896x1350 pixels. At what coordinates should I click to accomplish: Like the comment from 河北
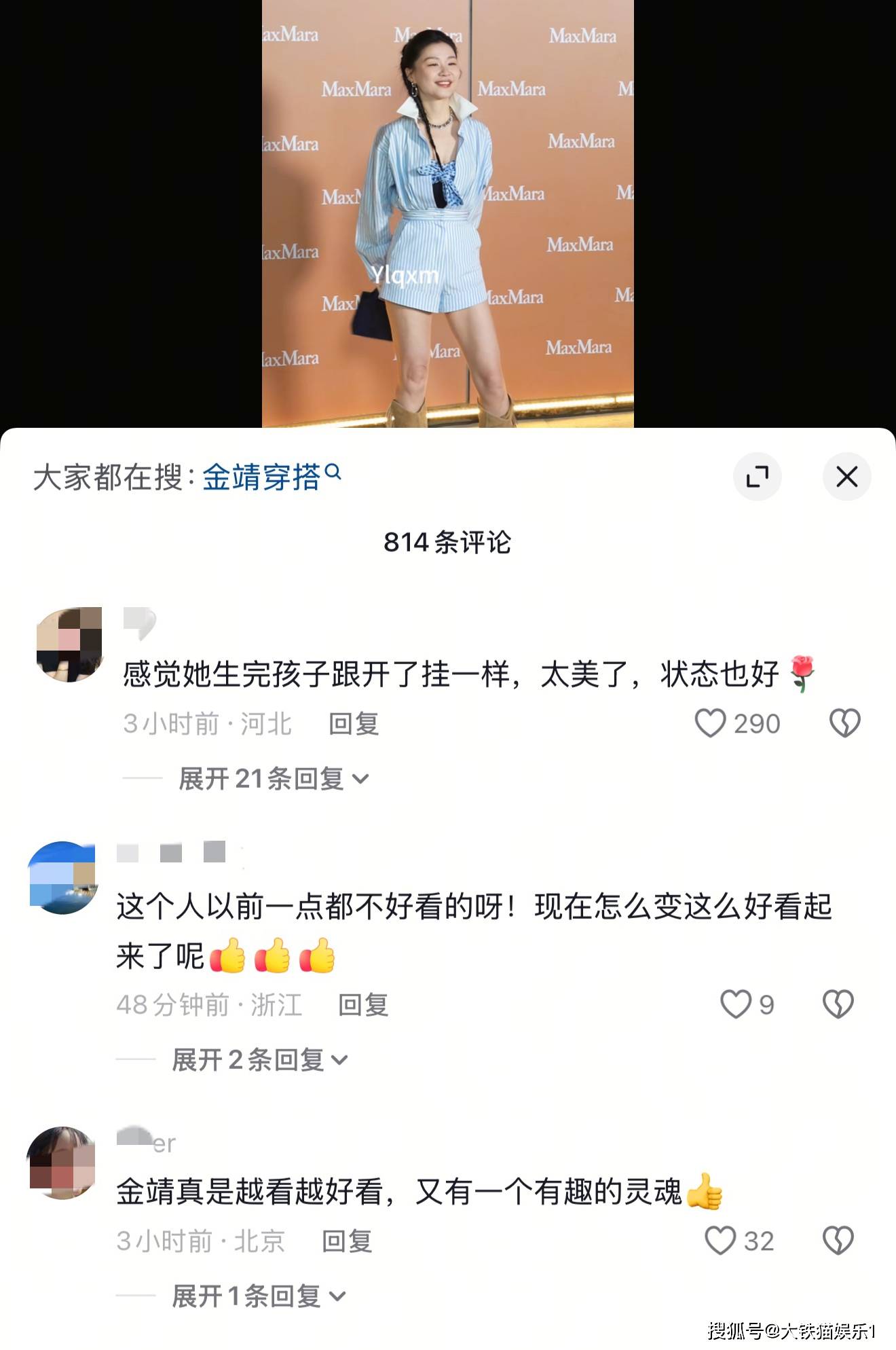(x=711, y=723)
